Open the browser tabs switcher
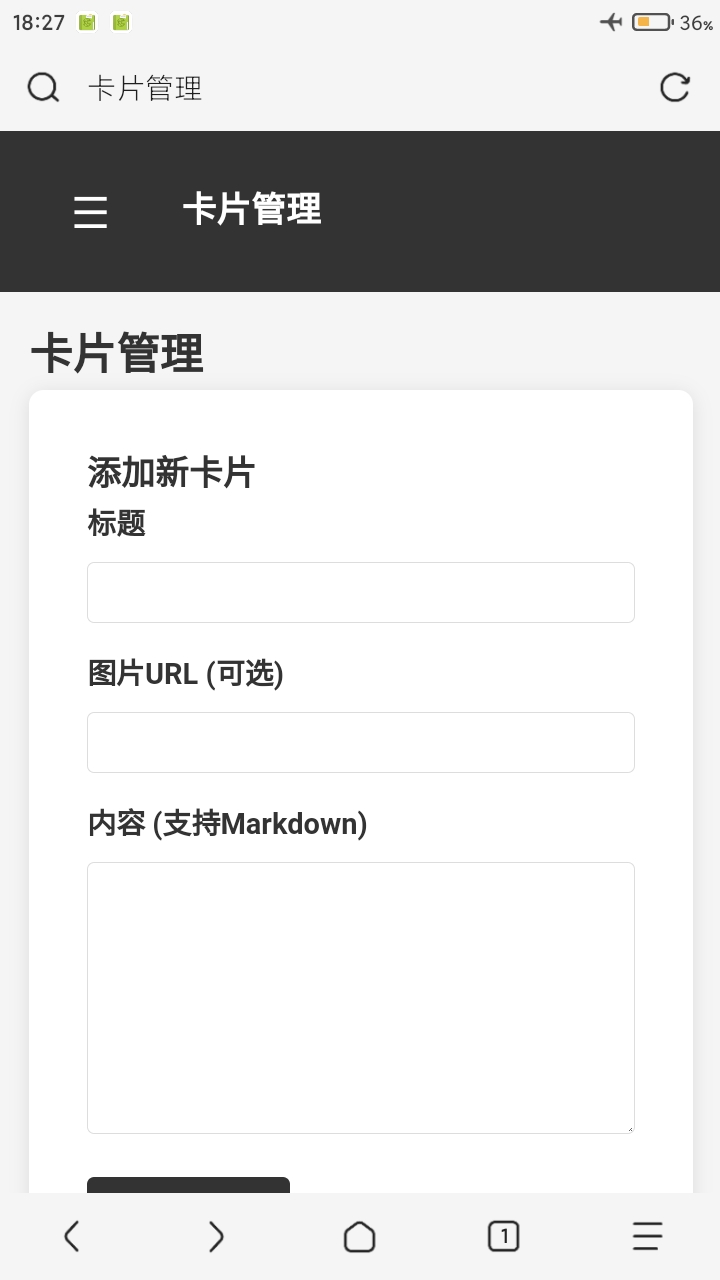Viewport: 720px width, 1280px height. (x=504, y=1237)
